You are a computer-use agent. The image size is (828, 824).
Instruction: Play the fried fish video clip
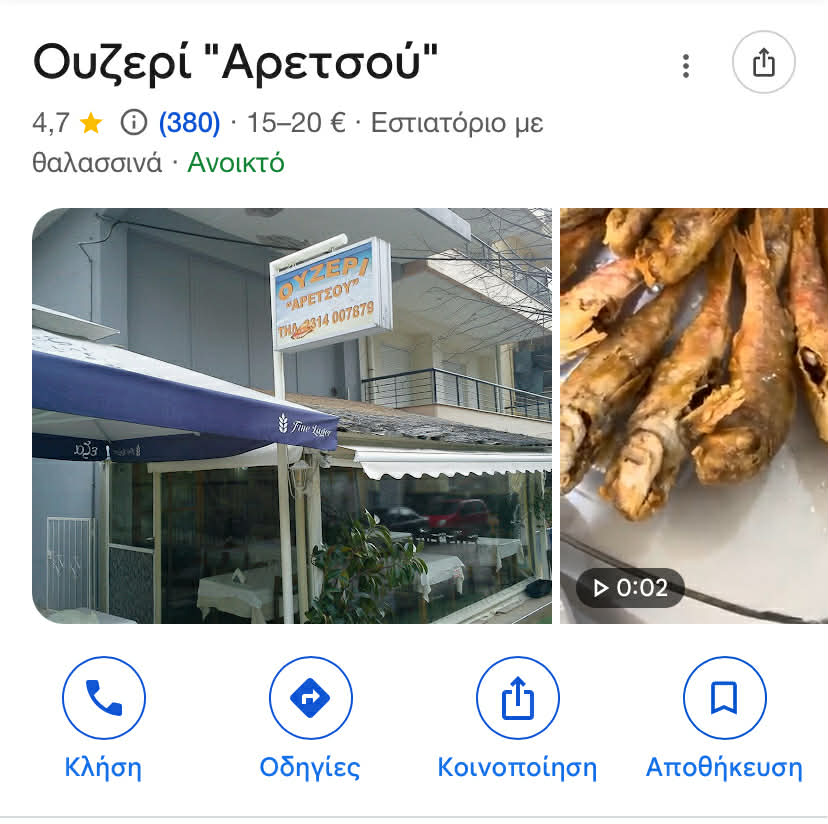click(693, 415)
